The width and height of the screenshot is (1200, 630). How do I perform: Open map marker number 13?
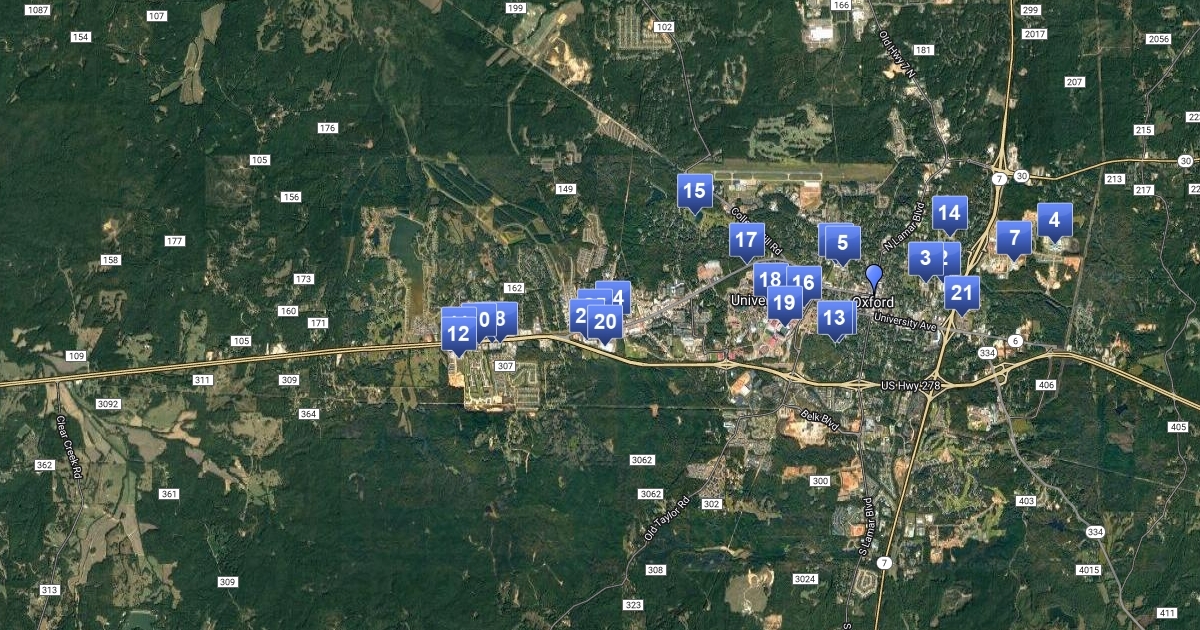click(x=835, y=319)
